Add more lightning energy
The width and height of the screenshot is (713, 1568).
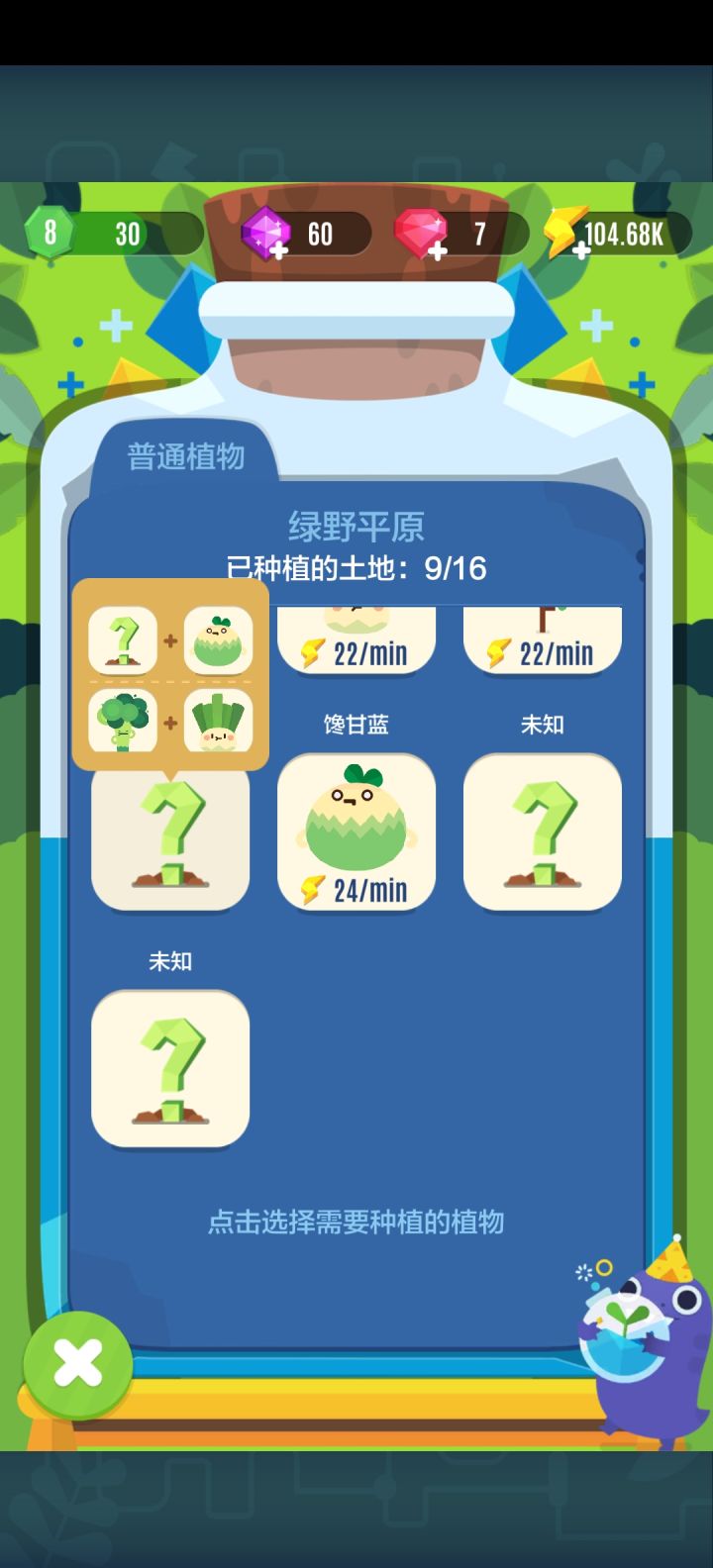[x=581, y=250]
